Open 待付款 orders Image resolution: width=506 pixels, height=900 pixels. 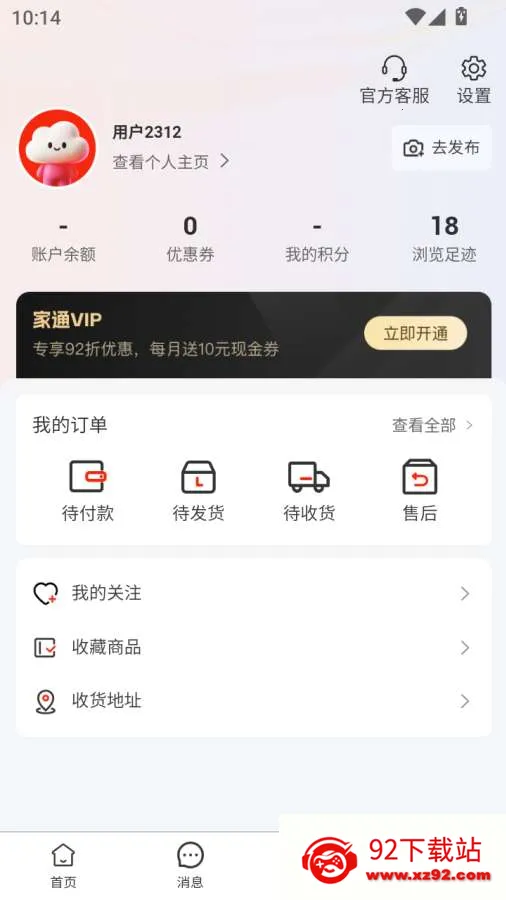click(x=88, y=491)
